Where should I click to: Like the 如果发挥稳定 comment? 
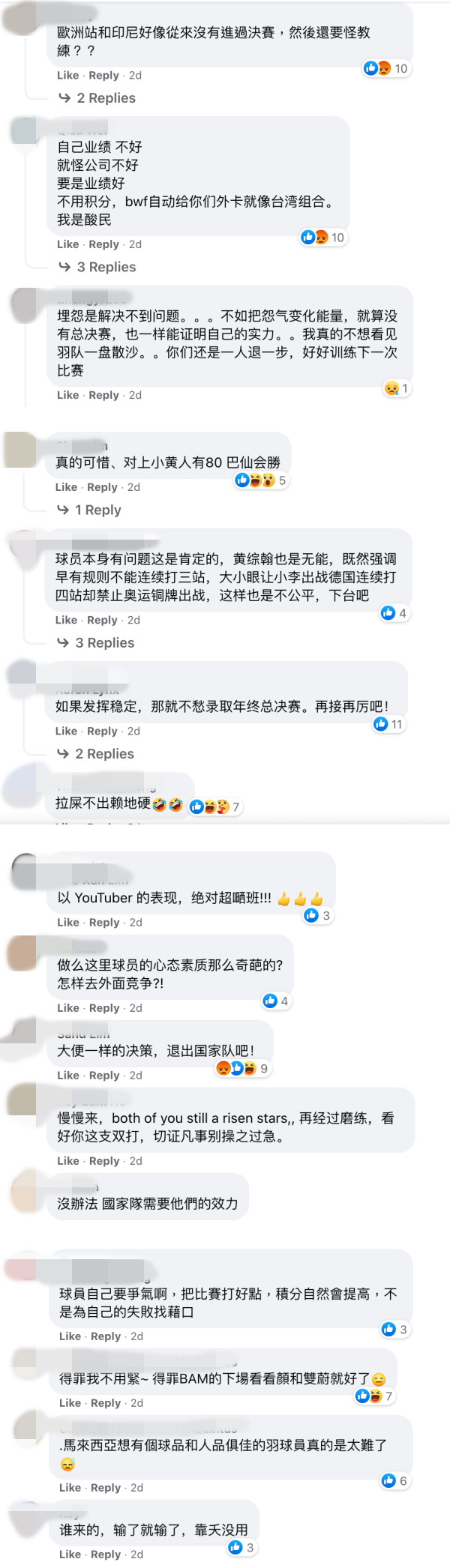point(66,731)
